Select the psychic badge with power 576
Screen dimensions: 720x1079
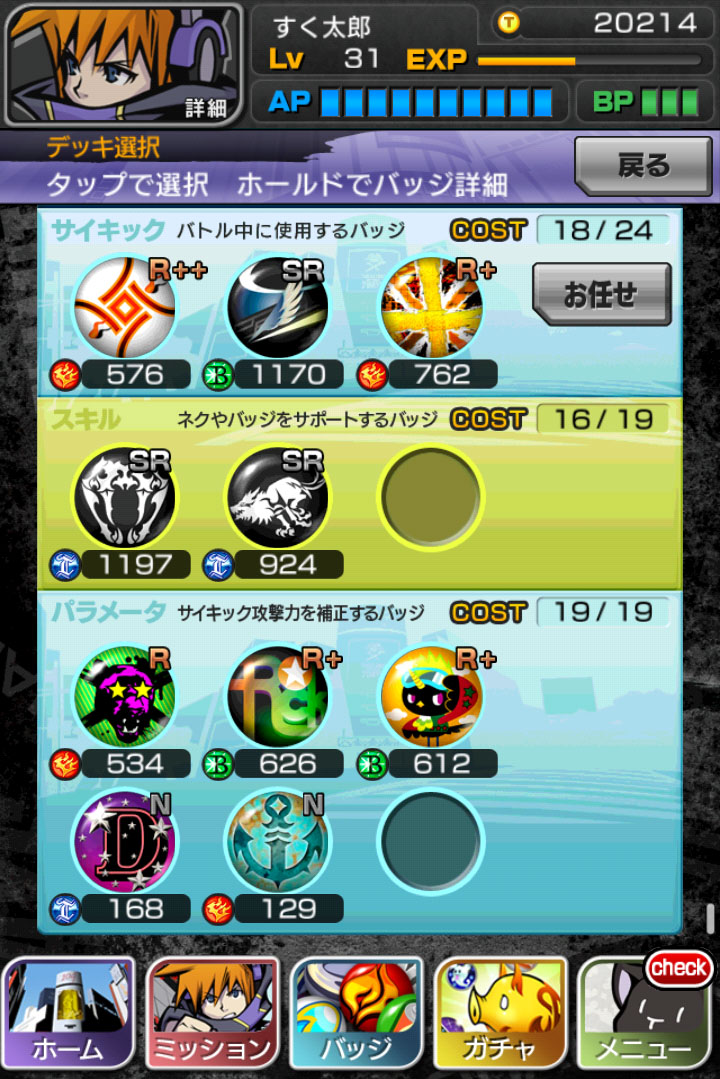(124, 307)
